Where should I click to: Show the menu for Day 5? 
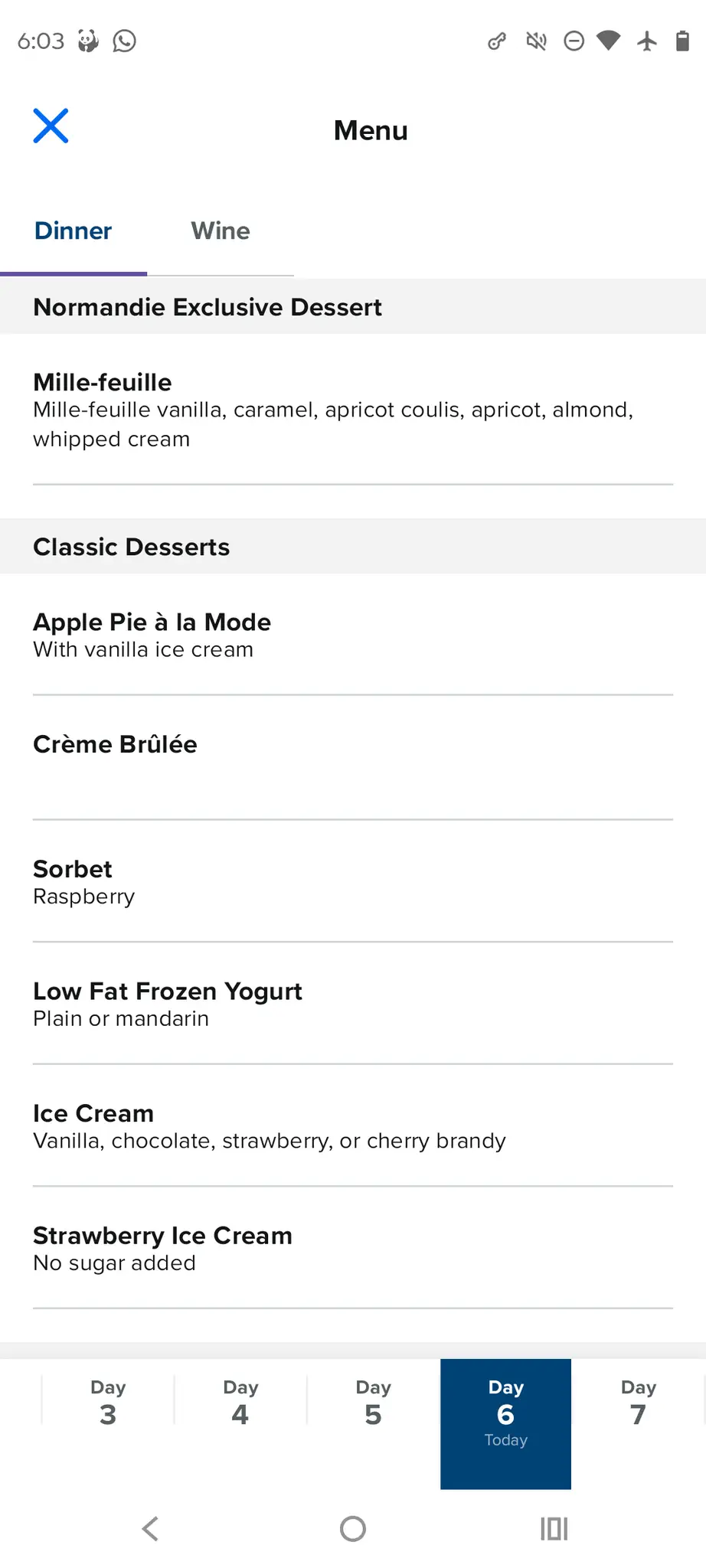coord(373,1403)
